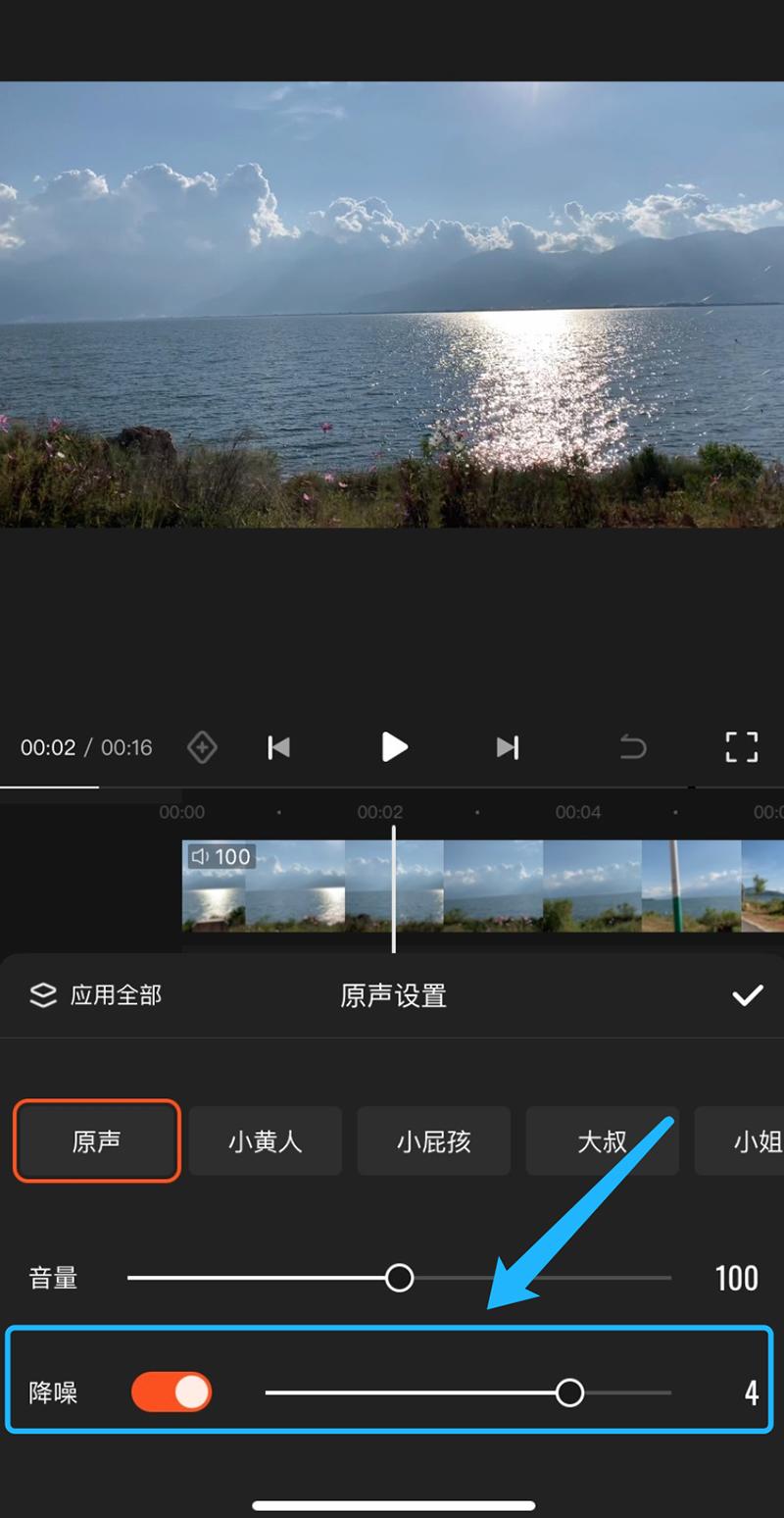Choose the 小屁孩 voice effect
The height and width of the screenshot is (1518, 784).
(433, 1141)
